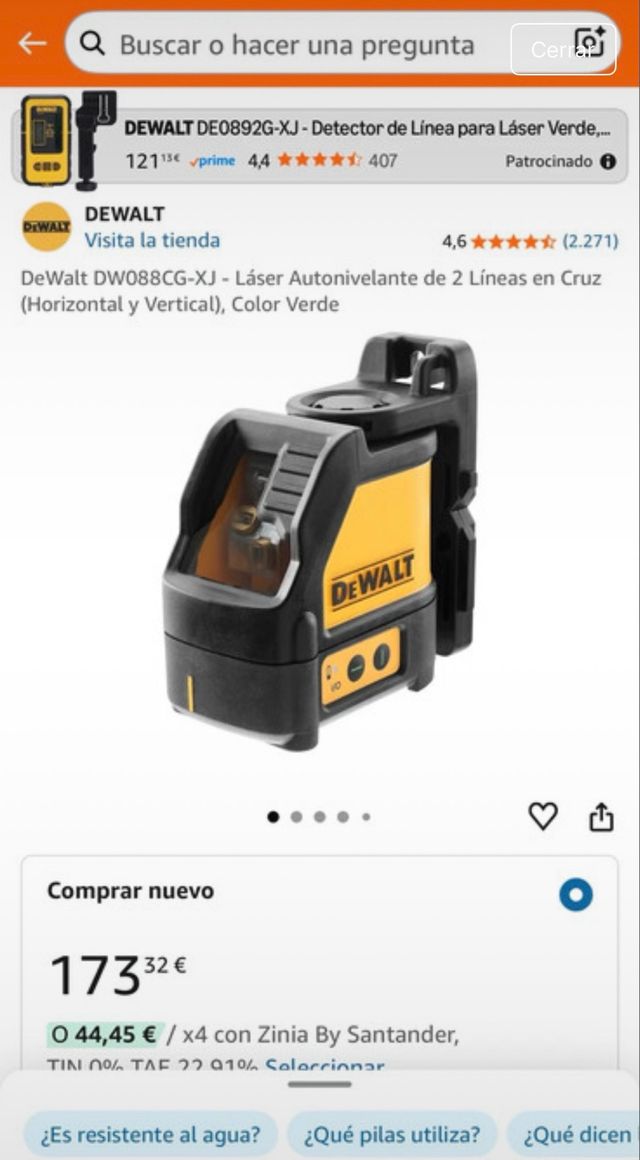Image resolution: width=640 pixels, height=1160 pixels.
Task: Open the 2.271 customer ratings
Action: (590, 241)
